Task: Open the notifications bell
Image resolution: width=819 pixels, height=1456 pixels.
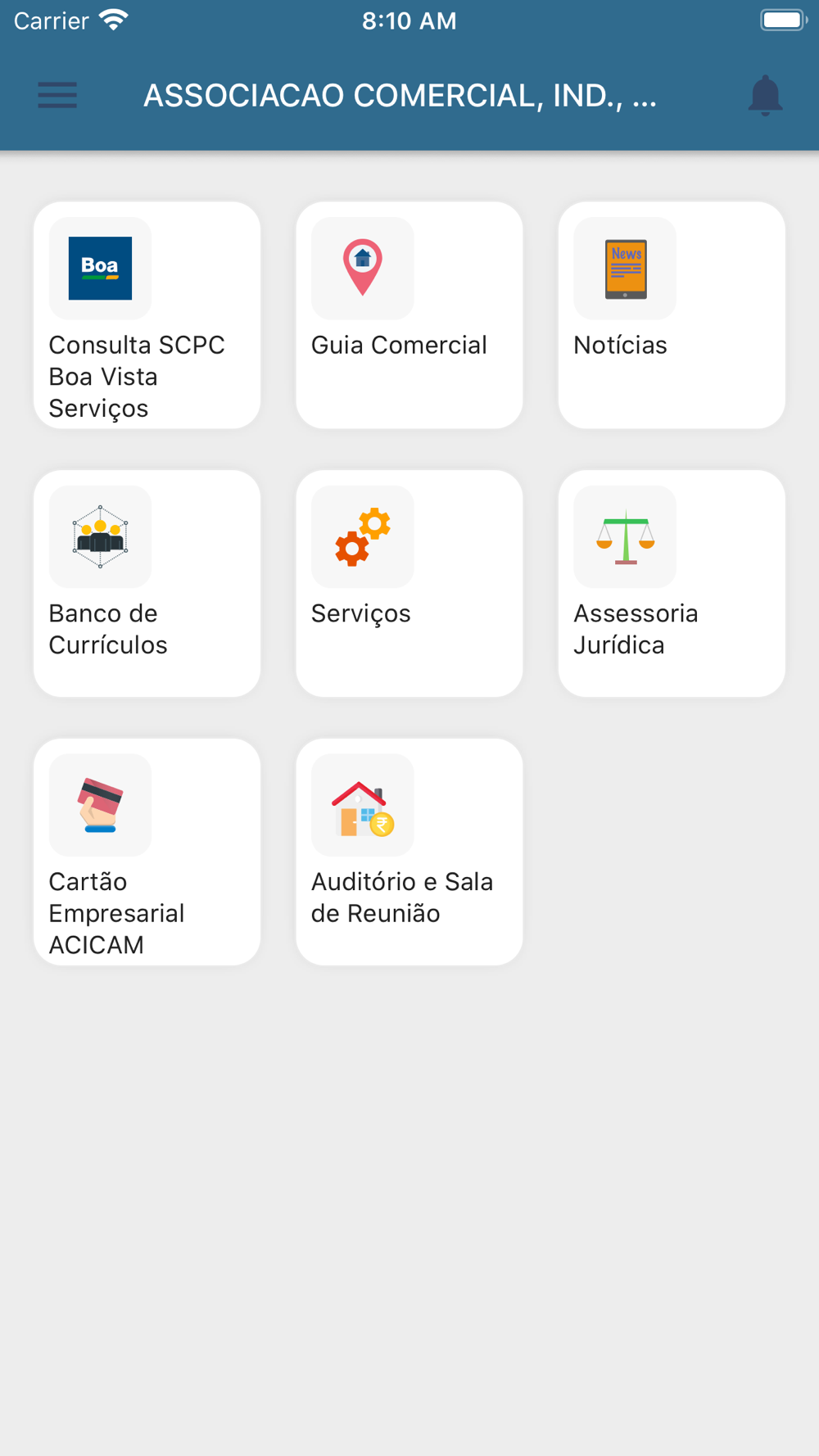Action: point(765,95)
